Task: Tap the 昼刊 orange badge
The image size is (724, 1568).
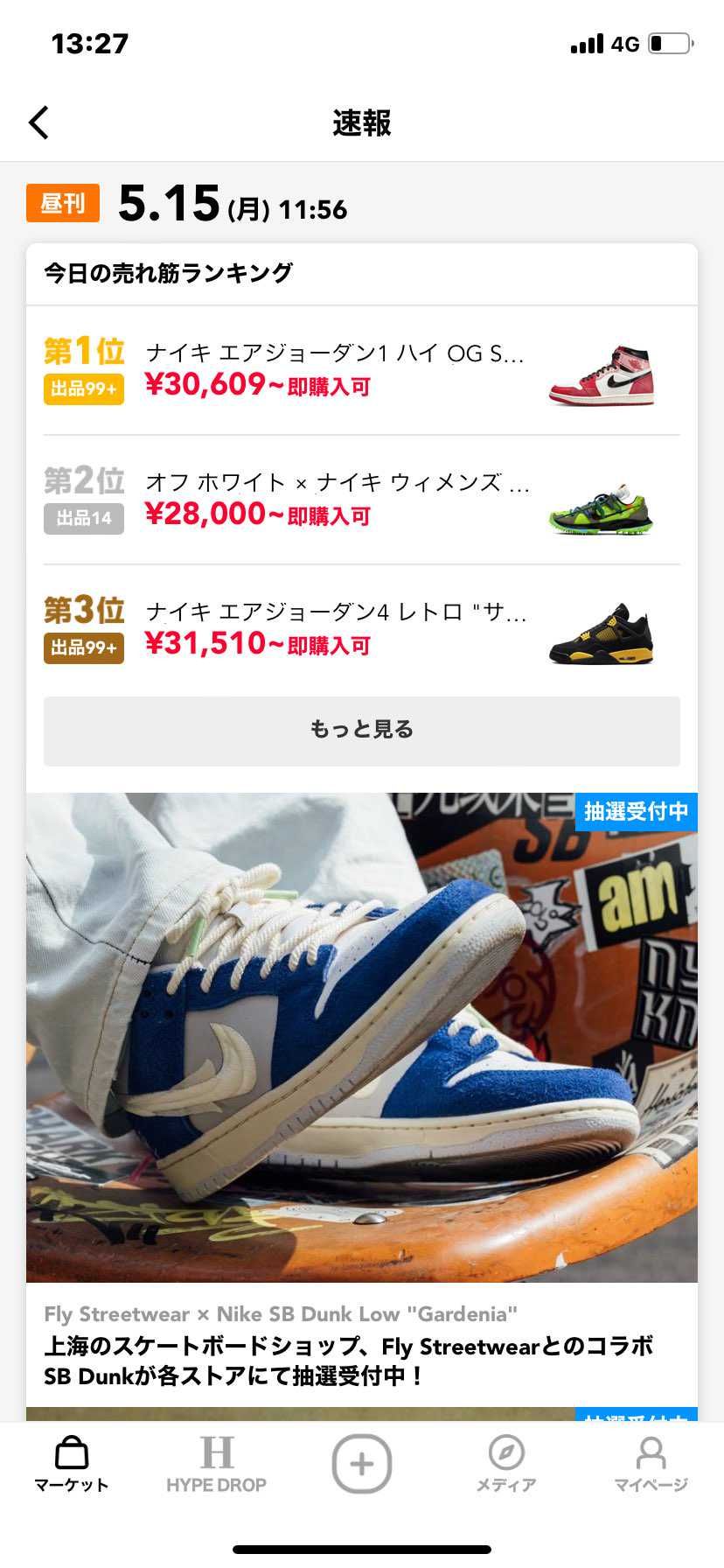Action: [x=62, y=202]
